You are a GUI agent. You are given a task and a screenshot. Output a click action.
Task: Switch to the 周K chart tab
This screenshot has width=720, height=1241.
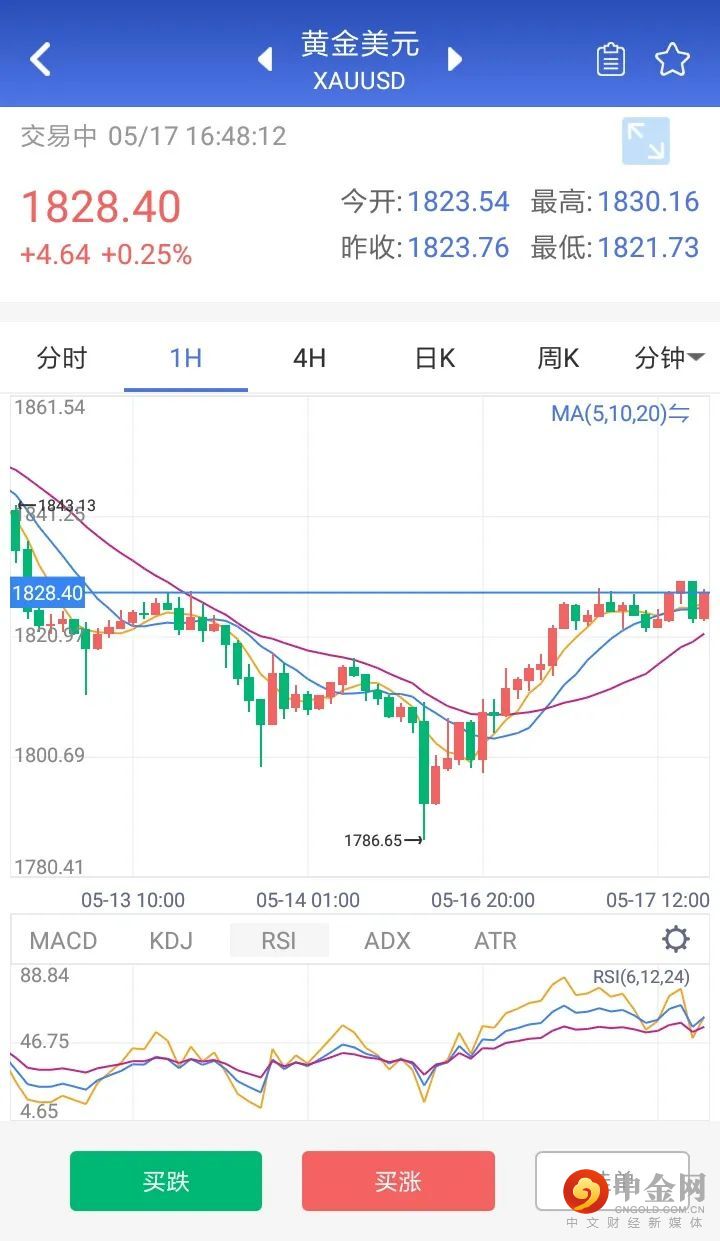click(x=558, y=358)
